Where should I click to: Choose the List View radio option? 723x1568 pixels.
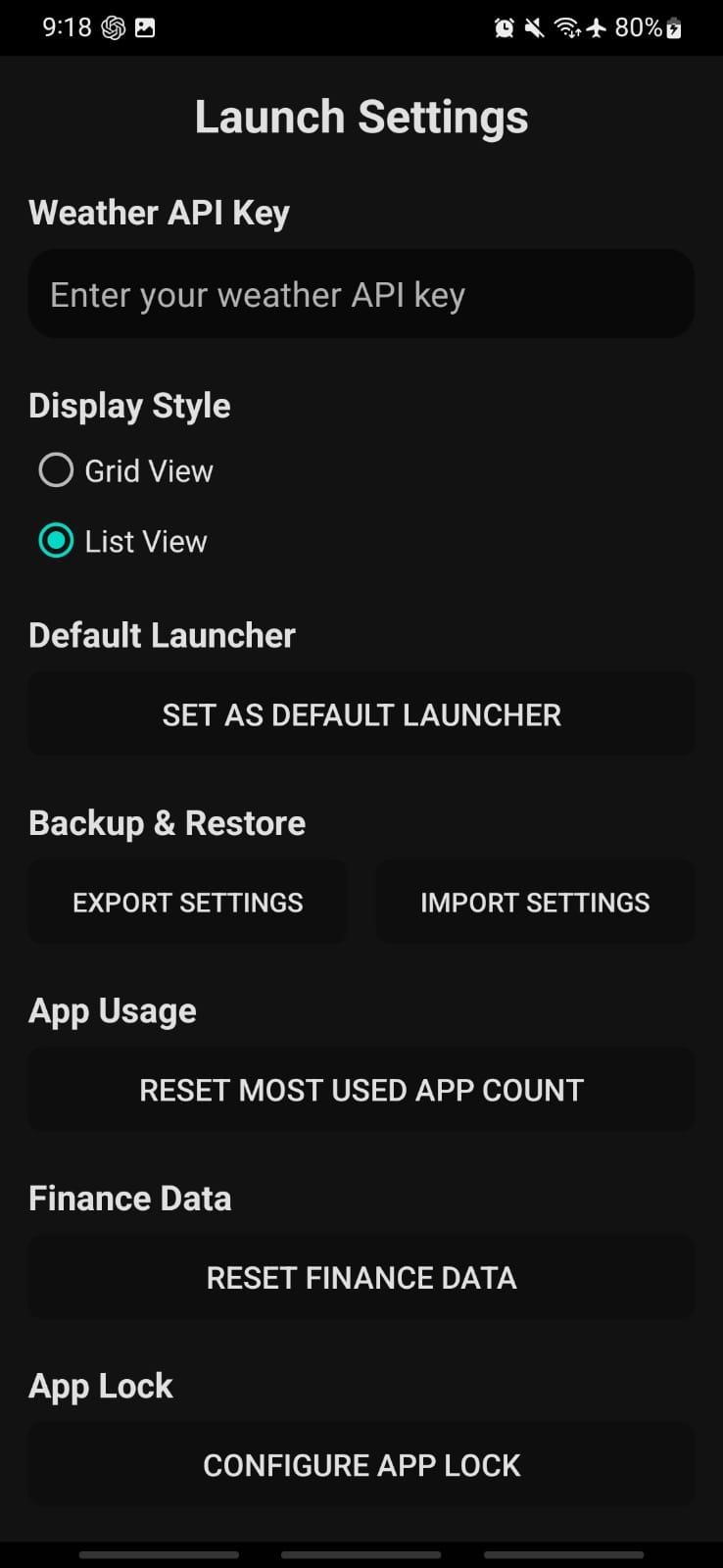point(57,541)
